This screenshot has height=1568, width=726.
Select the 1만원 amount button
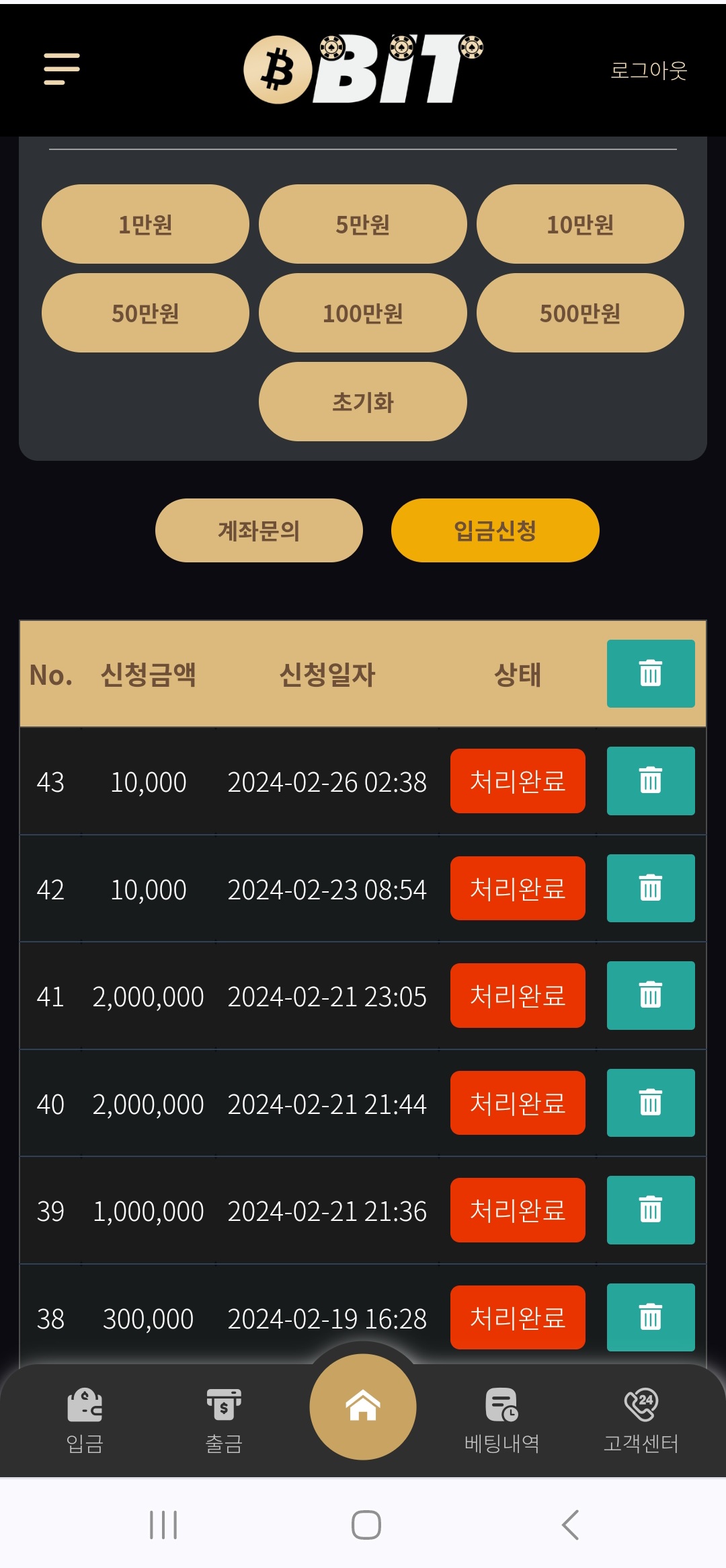145,224
